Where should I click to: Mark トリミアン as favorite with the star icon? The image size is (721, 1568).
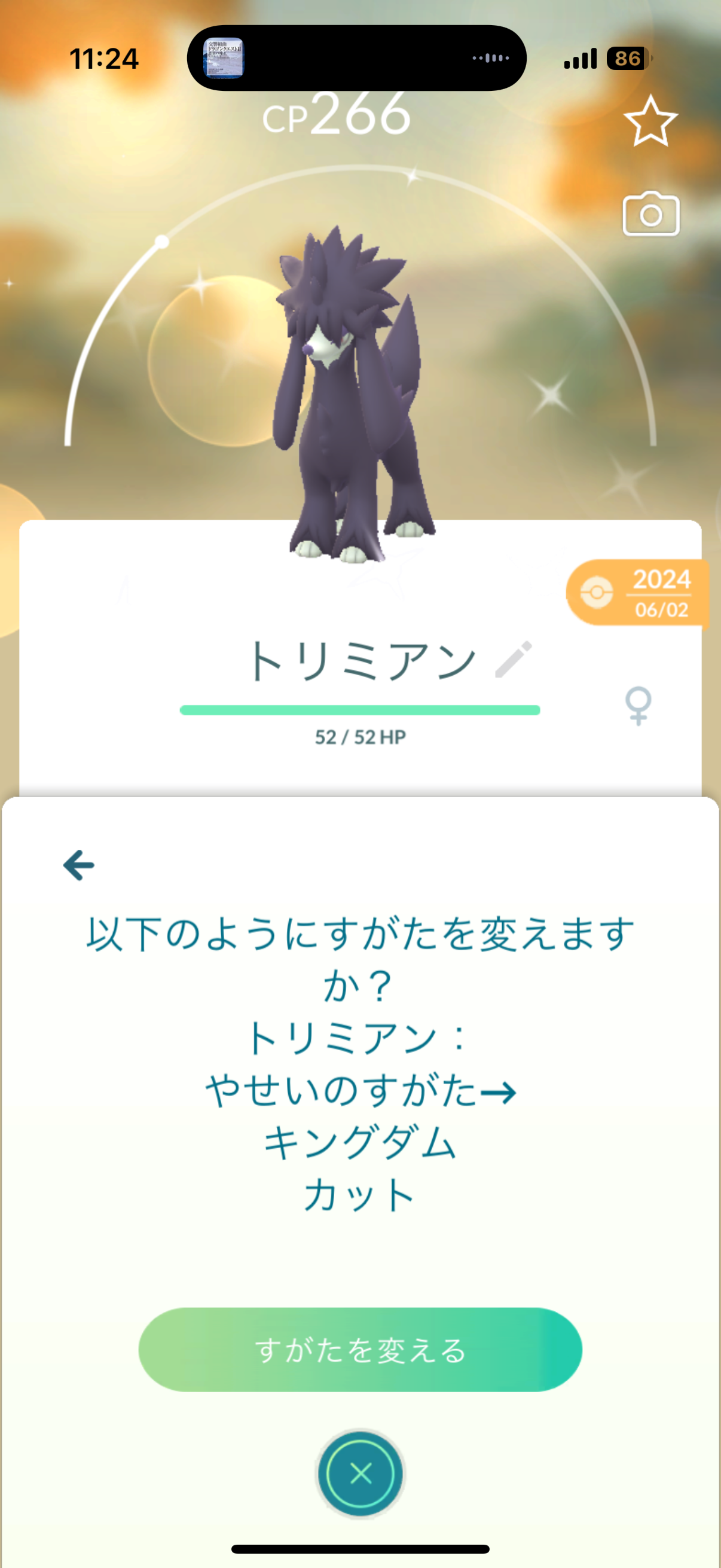tap(650, 121)
